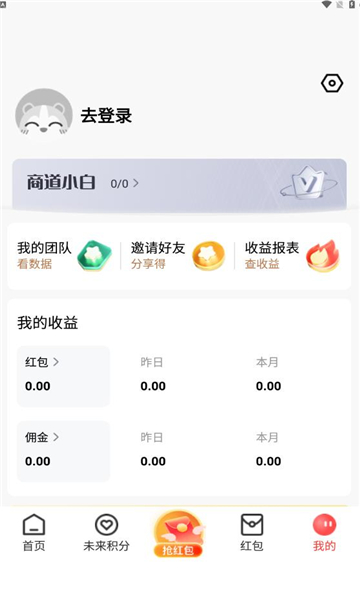
Task: Select the 我的 tab
Action: pos(324,533)
